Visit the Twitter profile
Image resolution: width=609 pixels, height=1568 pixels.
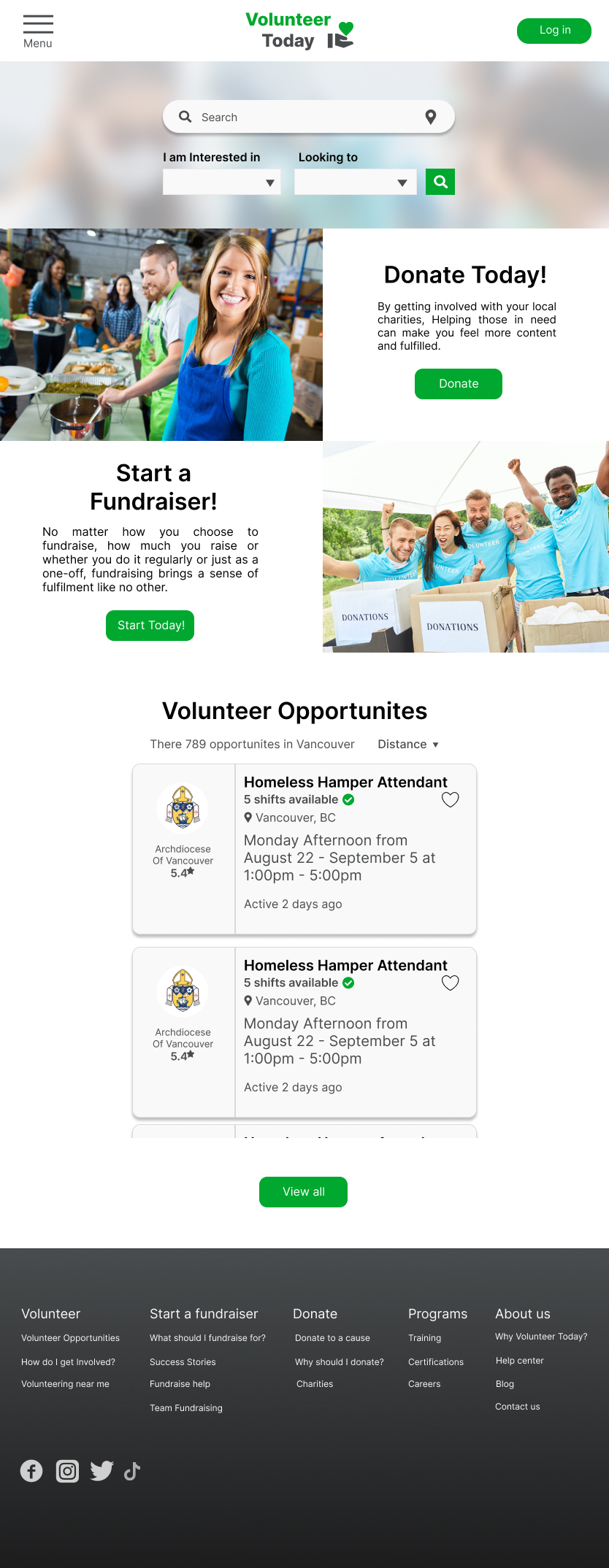click(x=101, y=1471)
